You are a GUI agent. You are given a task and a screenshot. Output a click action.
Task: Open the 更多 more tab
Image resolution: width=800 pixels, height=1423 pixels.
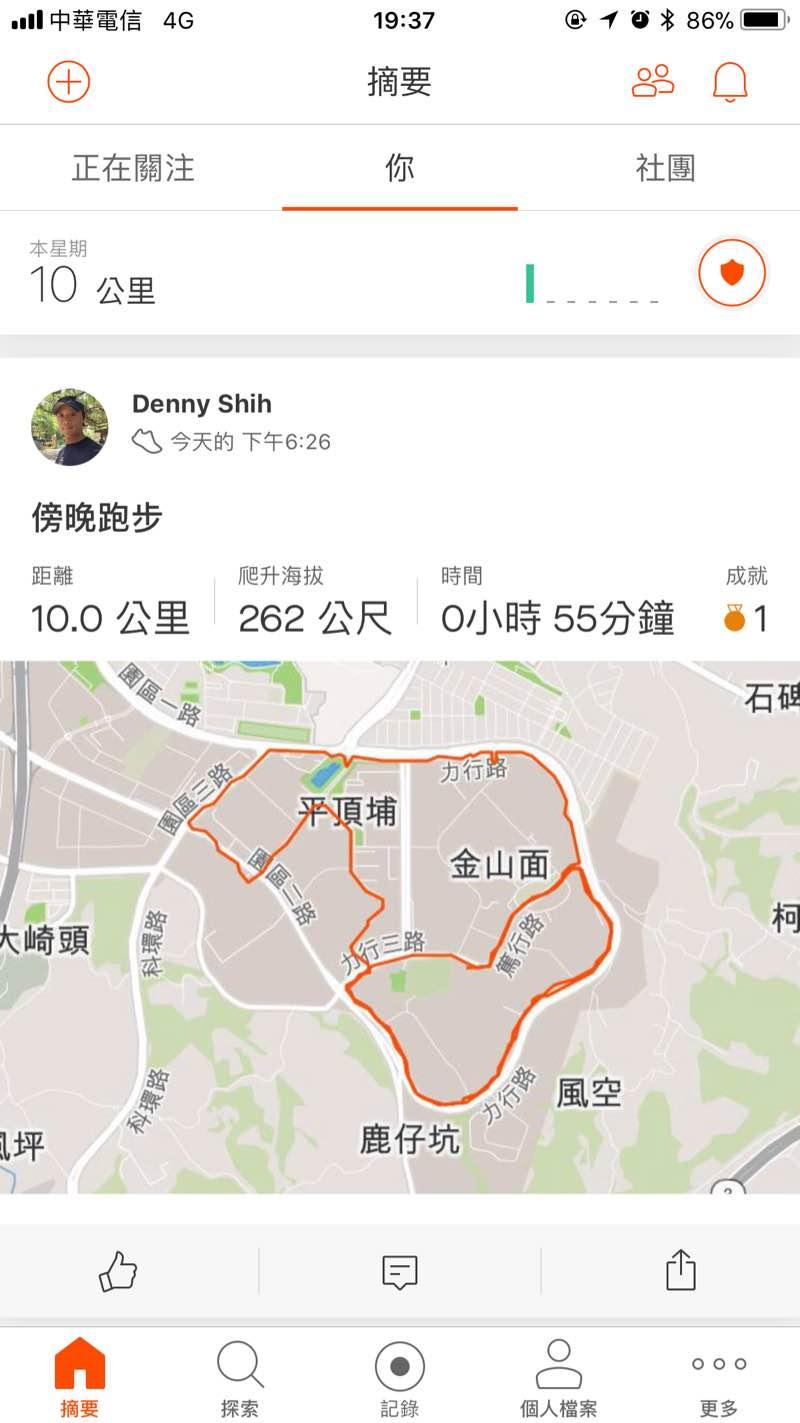point(719,1378)
